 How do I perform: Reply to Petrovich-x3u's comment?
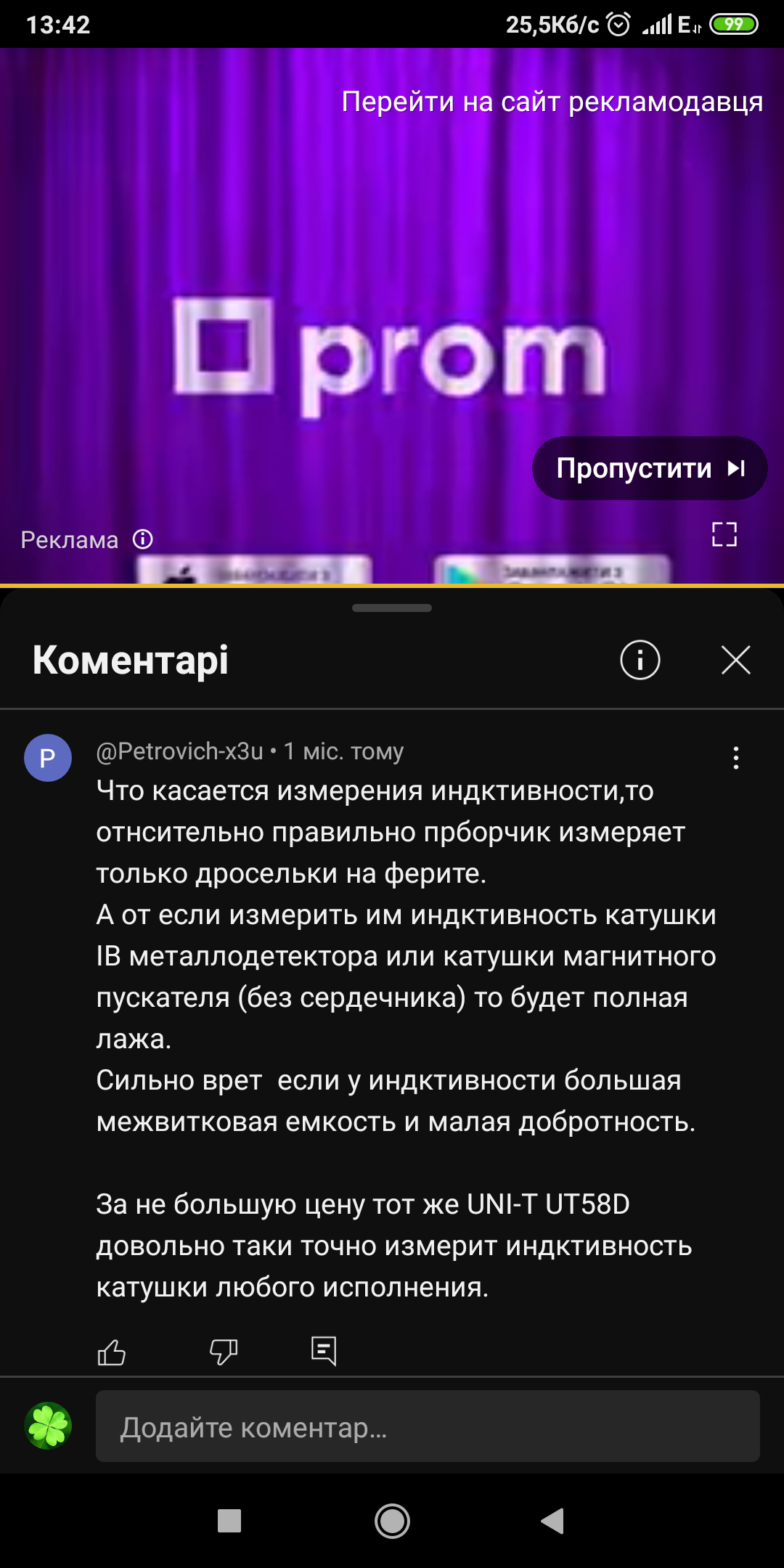[x=324, y=1351]
